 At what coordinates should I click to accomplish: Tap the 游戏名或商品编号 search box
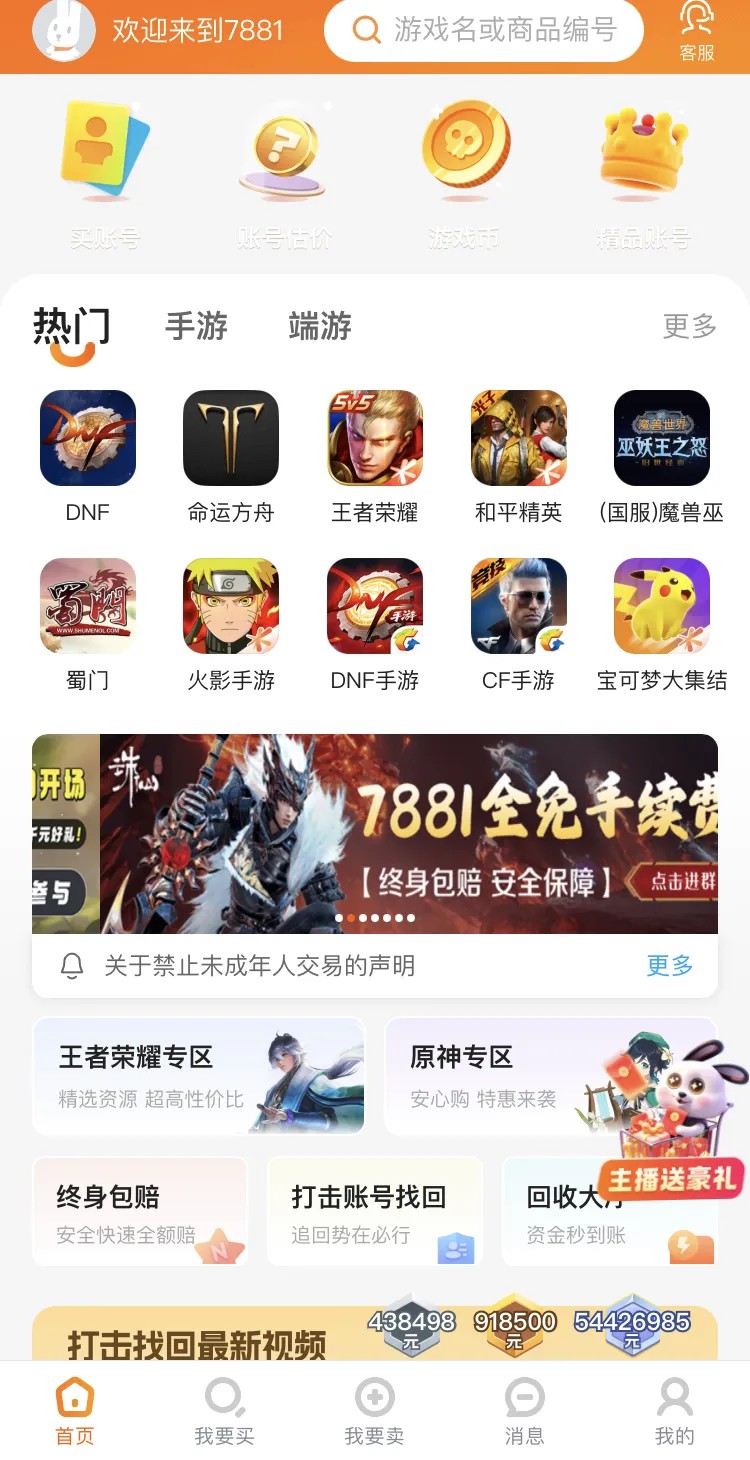[484, 31]
